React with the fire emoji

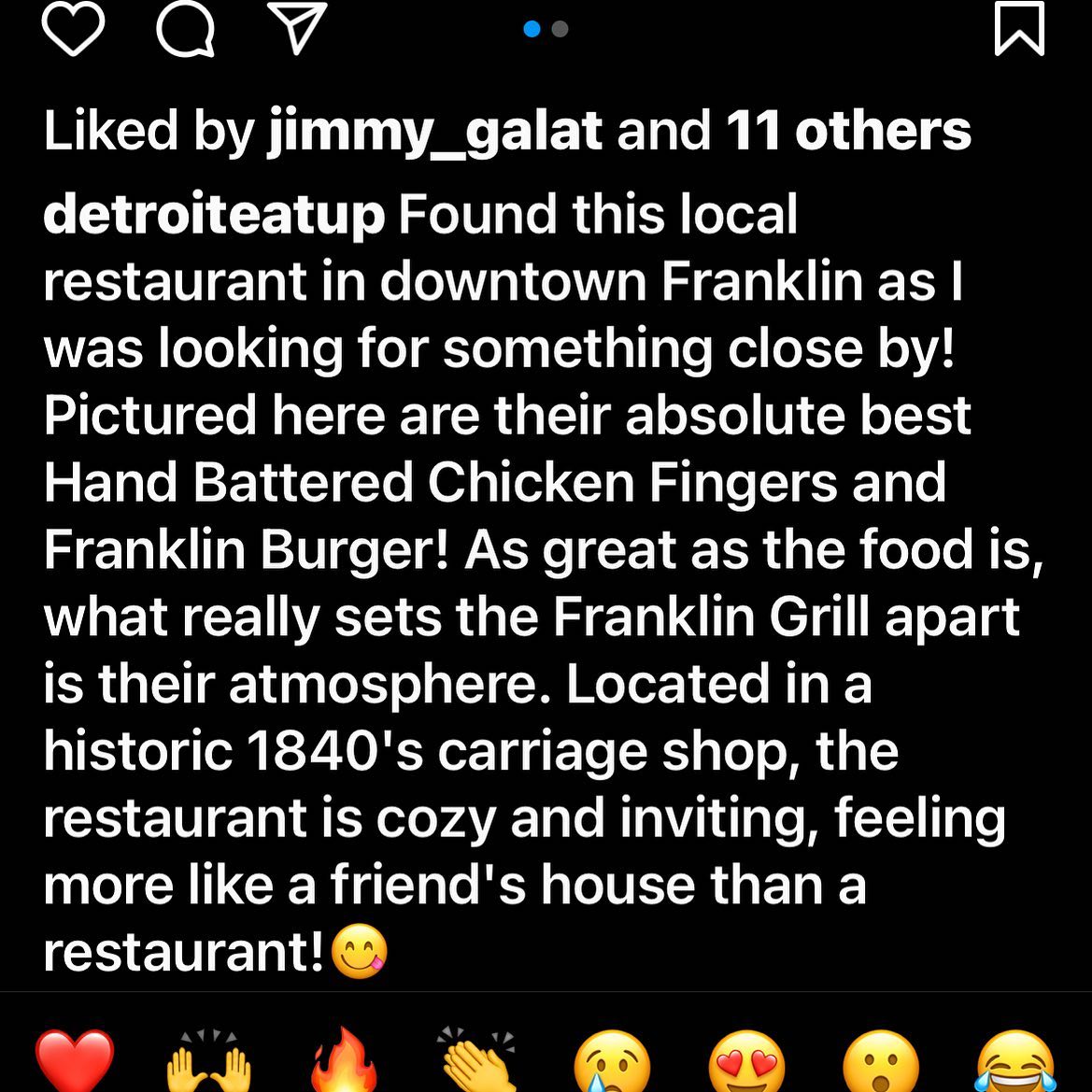[344, 1063]
